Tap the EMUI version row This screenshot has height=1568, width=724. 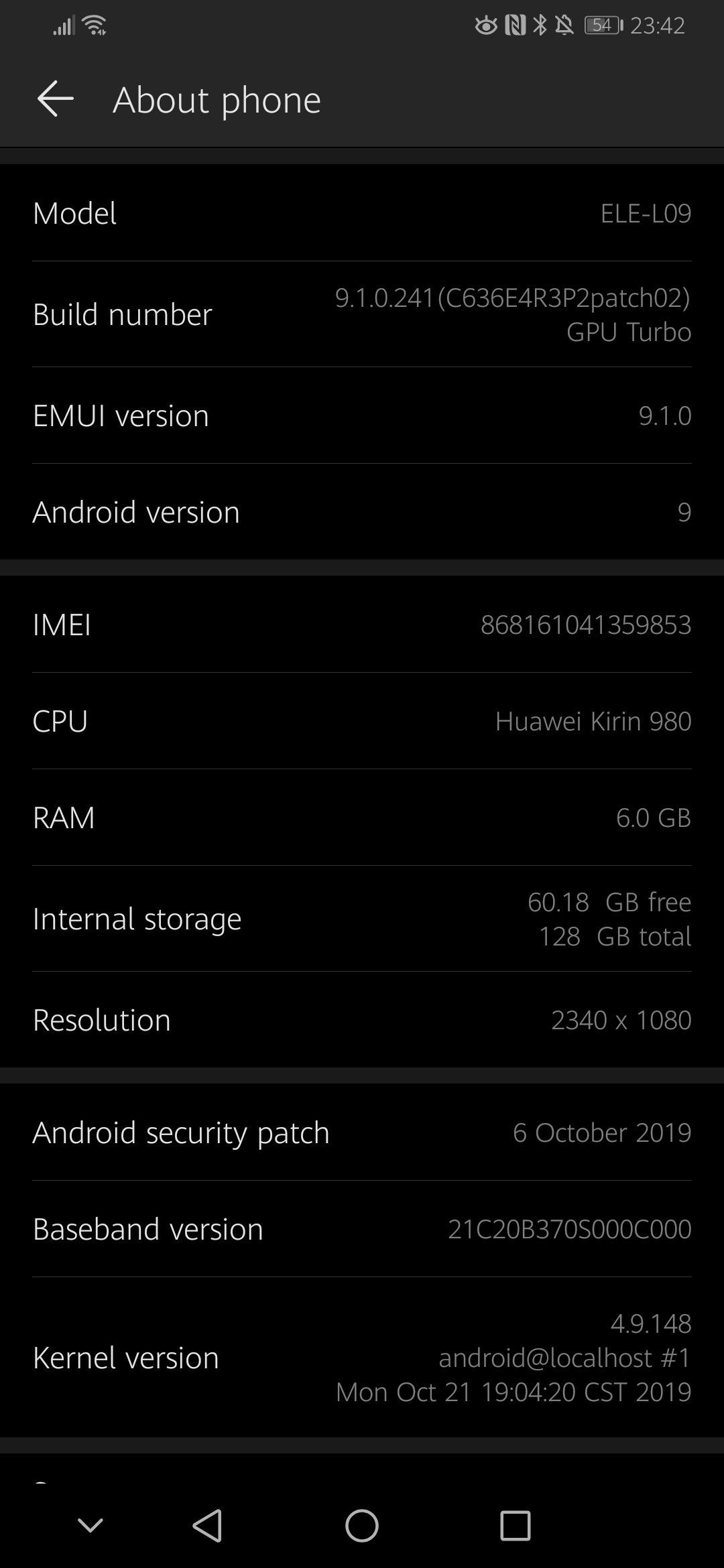[x=362, y=415]
